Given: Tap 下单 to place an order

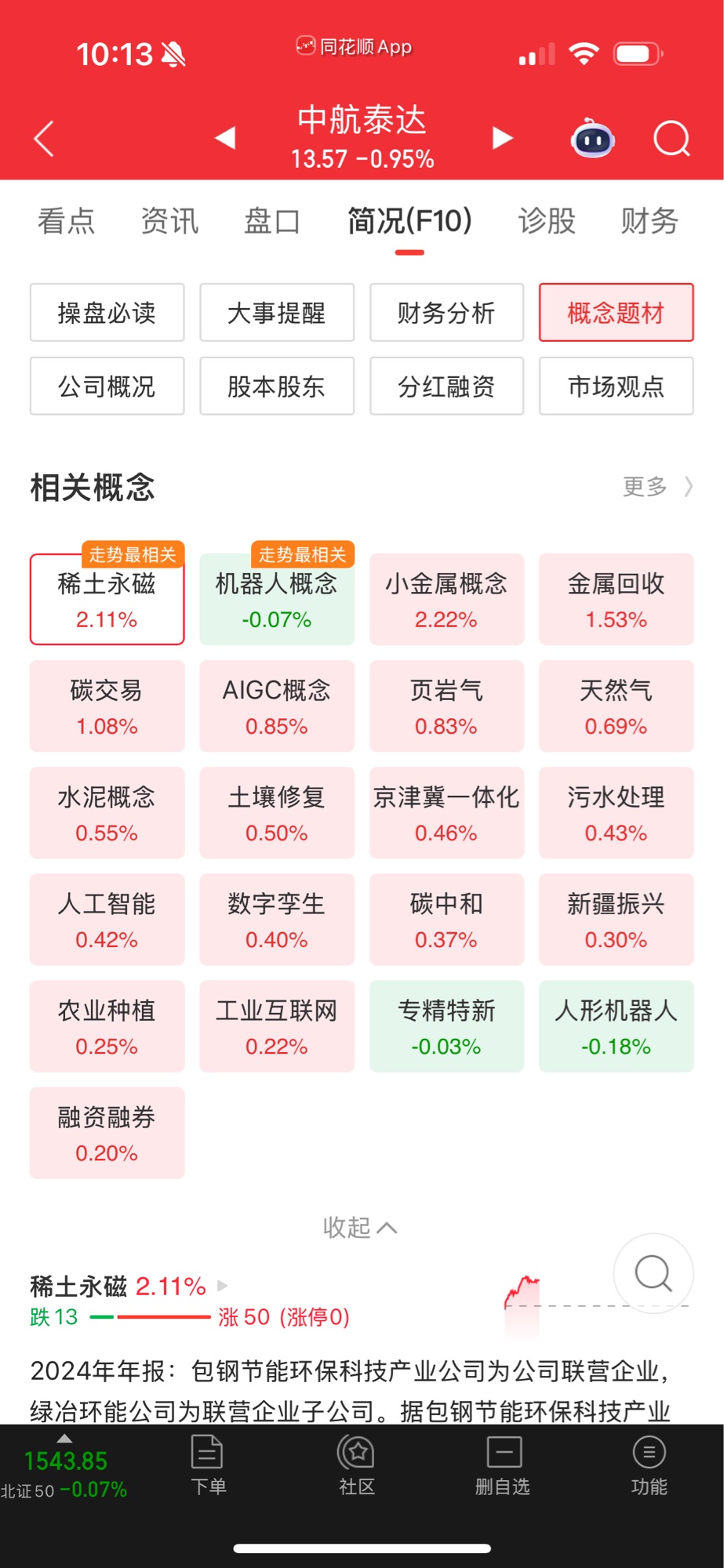Looking at the screenshot, I should (208, 1465).
